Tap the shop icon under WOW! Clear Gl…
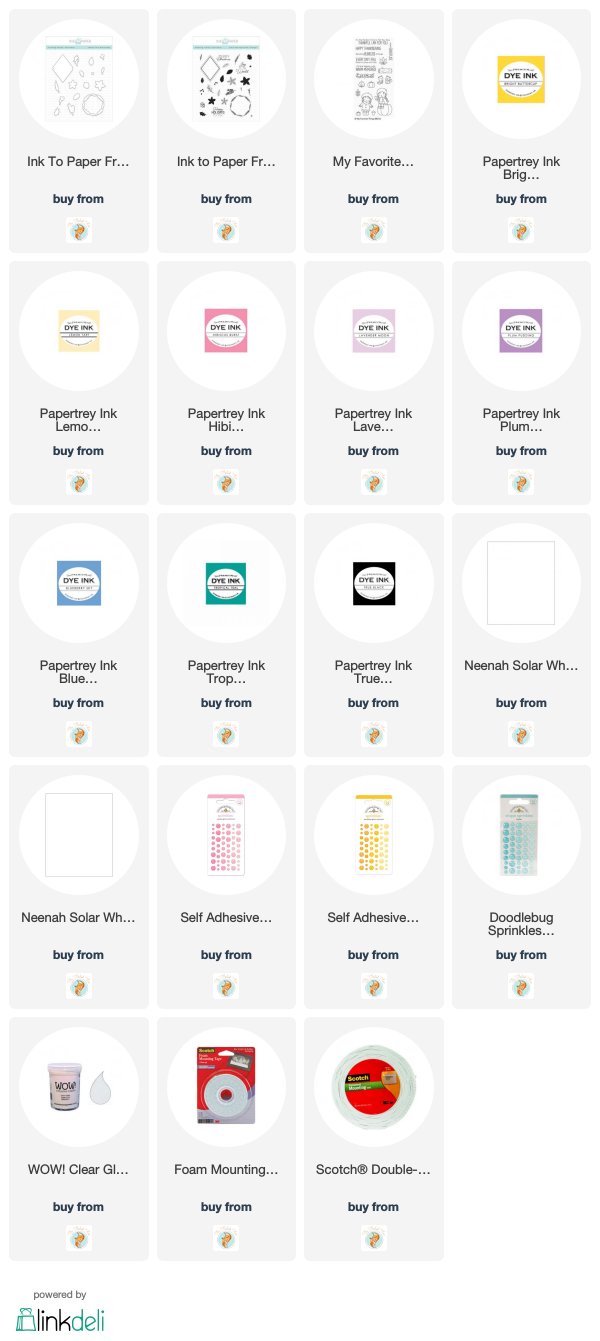The width and height of the screenshot is (600, 1341). click(x=78, y=1236)
